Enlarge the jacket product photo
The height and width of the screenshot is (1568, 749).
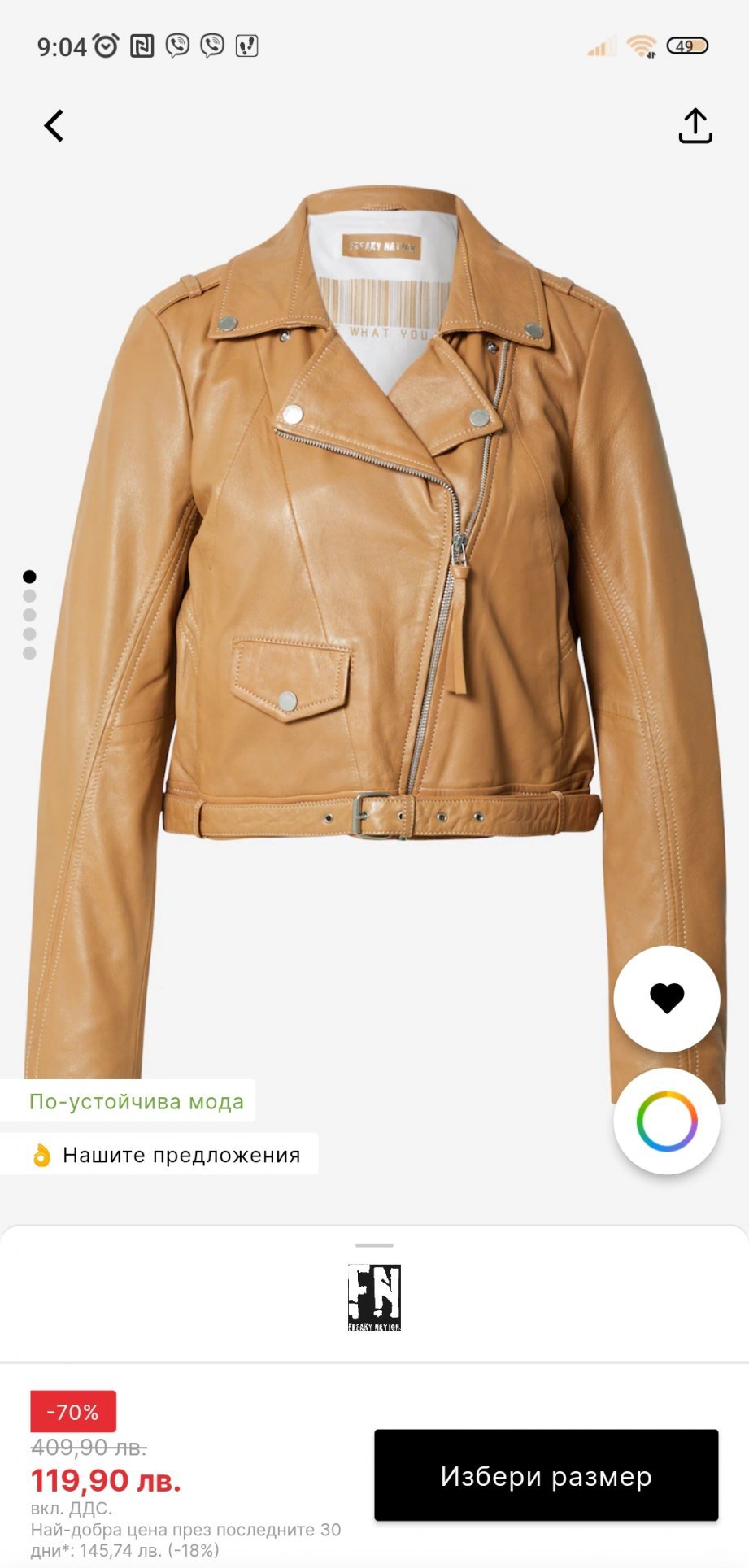[374, 569]
